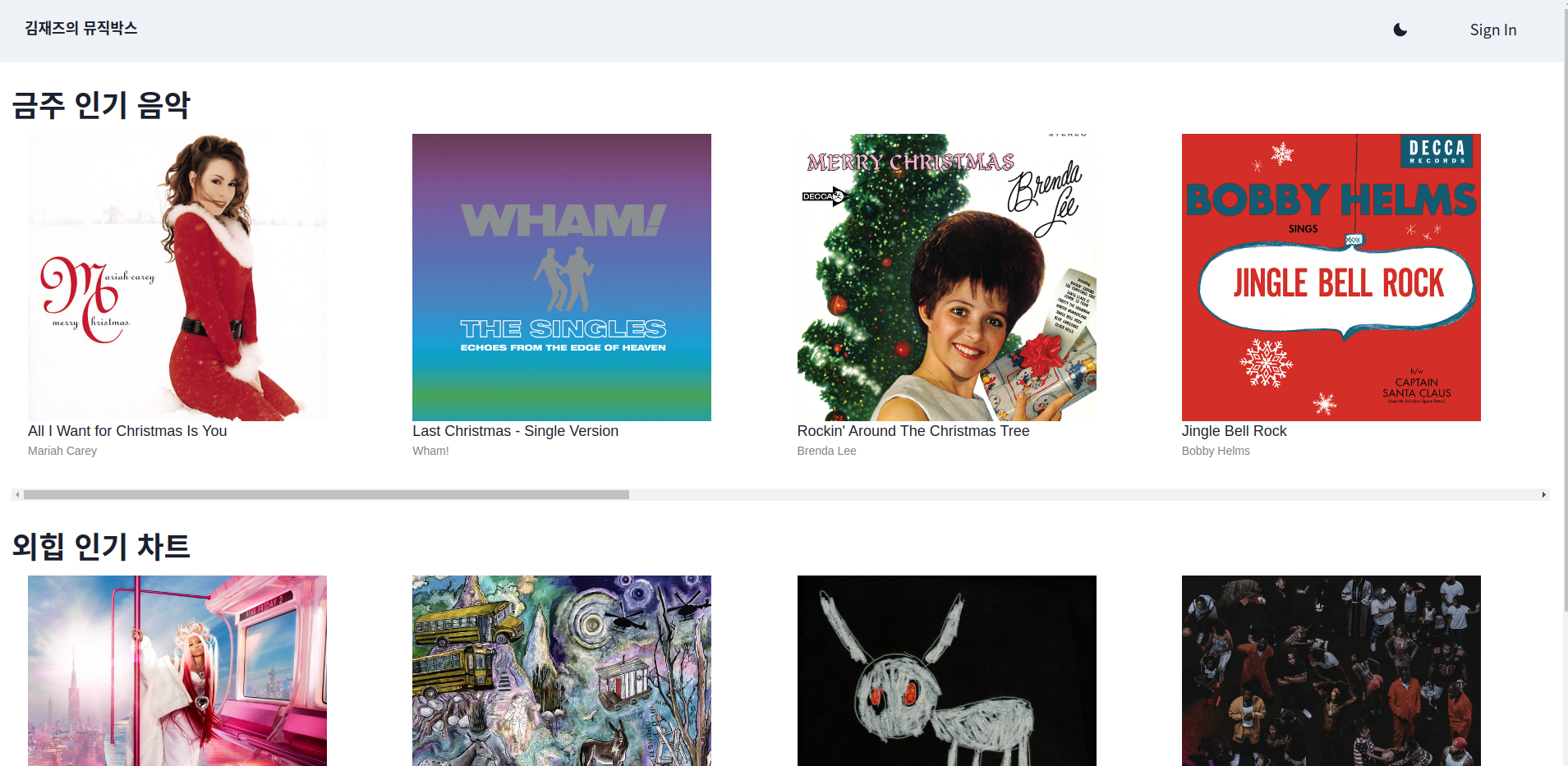Go to 김재즈의 뮤직박스 home
The image size is (1568, 766).
click(x=81, y=29)
